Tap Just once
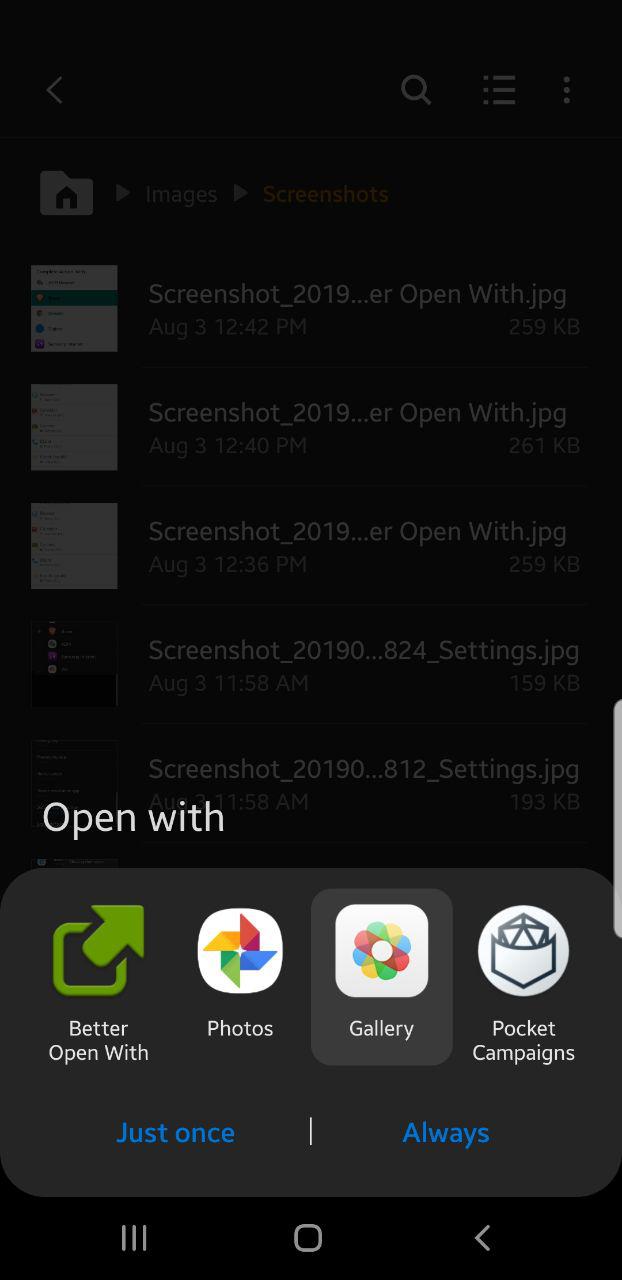 click(x=175, y=1132)
